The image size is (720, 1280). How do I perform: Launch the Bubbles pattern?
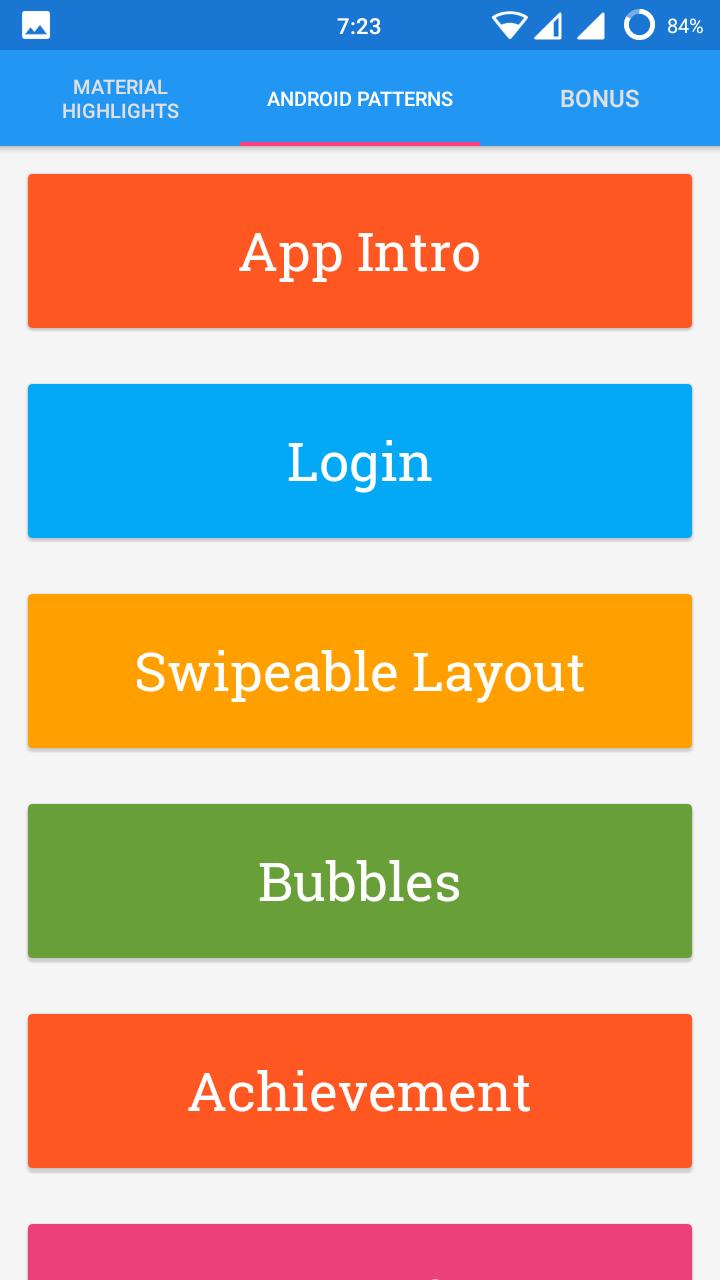click(360, 881)
